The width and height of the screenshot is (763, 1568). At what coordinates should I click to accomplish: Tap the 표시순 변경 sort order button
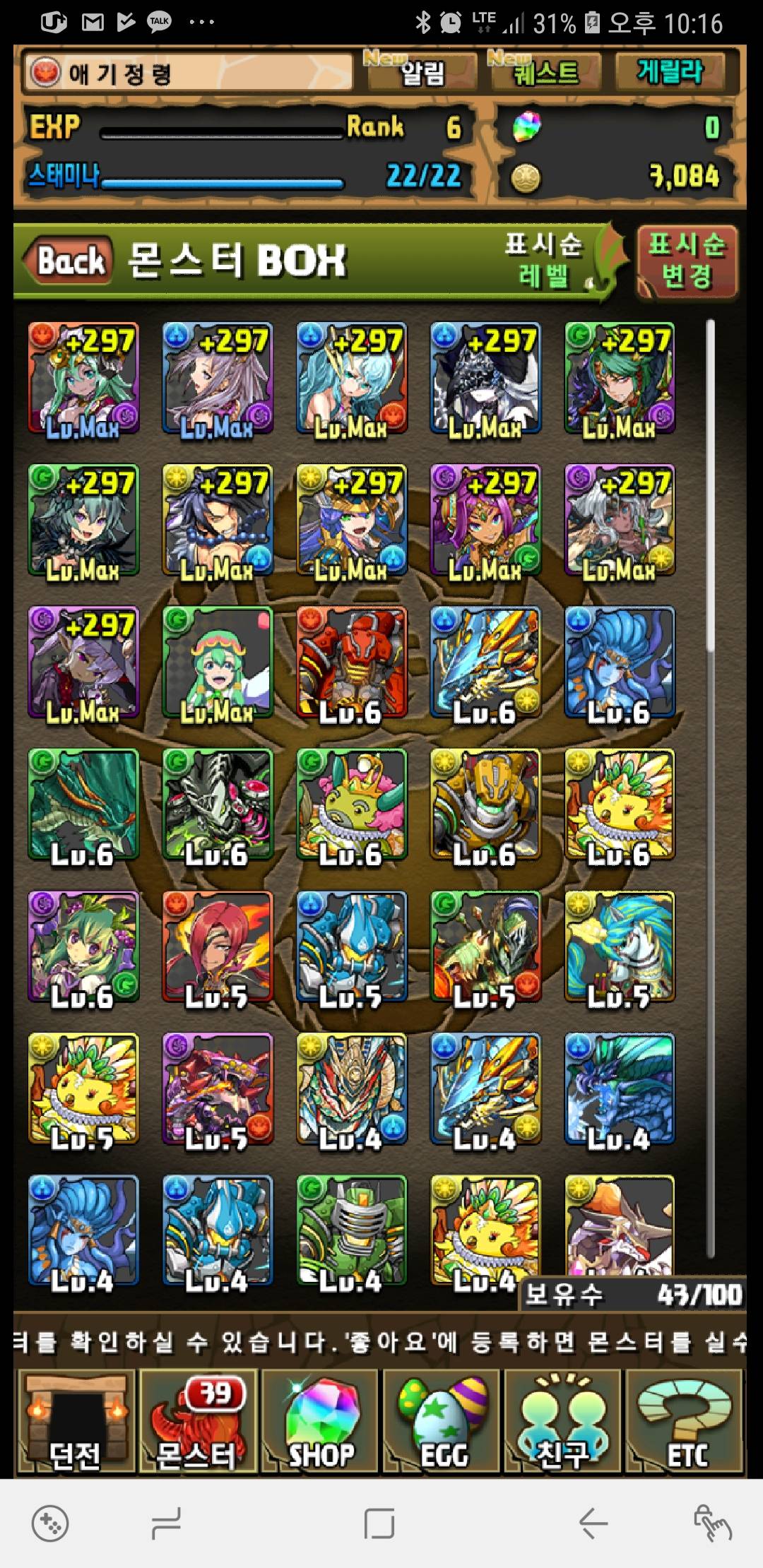(x=687, y=261)
